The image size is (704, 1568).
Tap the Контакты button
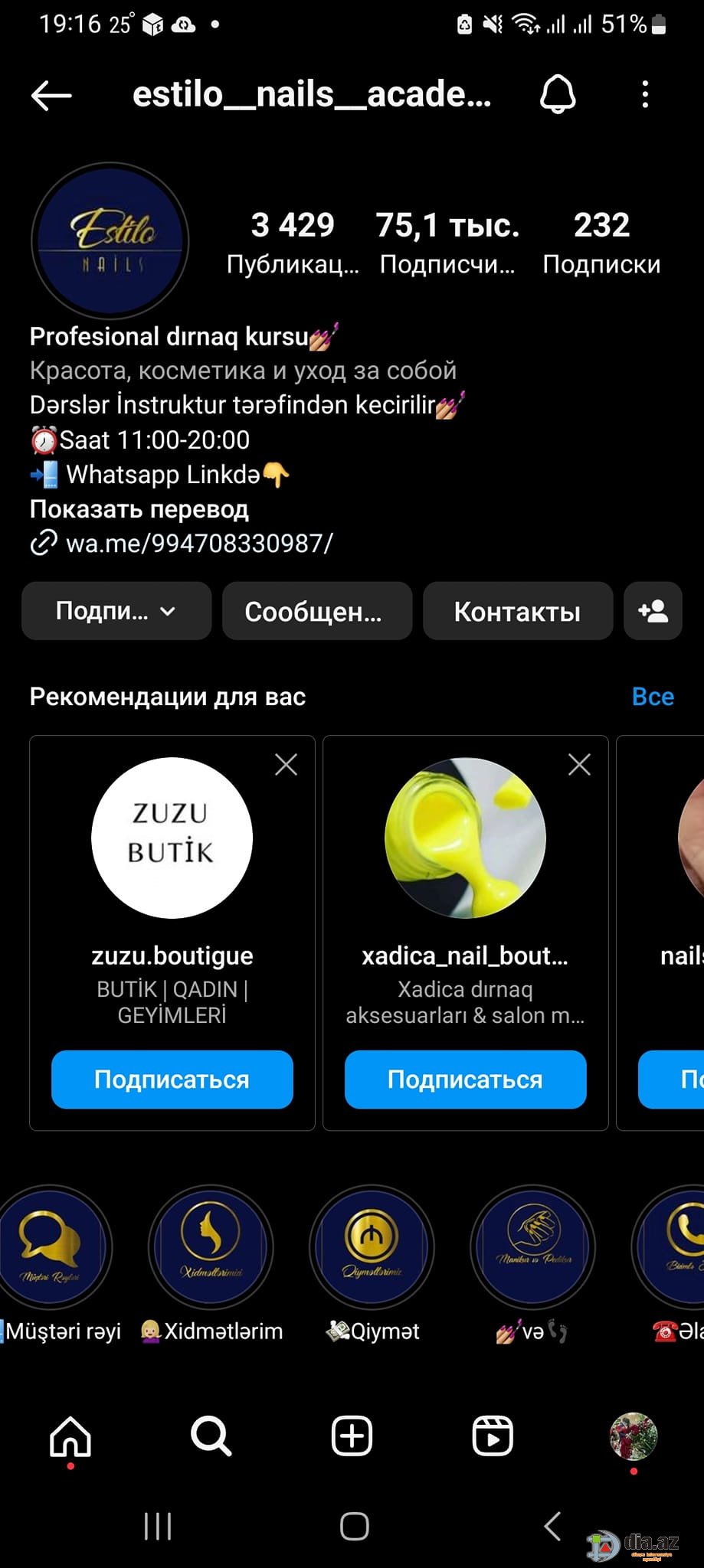pyautogui.click(x=518, y=611)
